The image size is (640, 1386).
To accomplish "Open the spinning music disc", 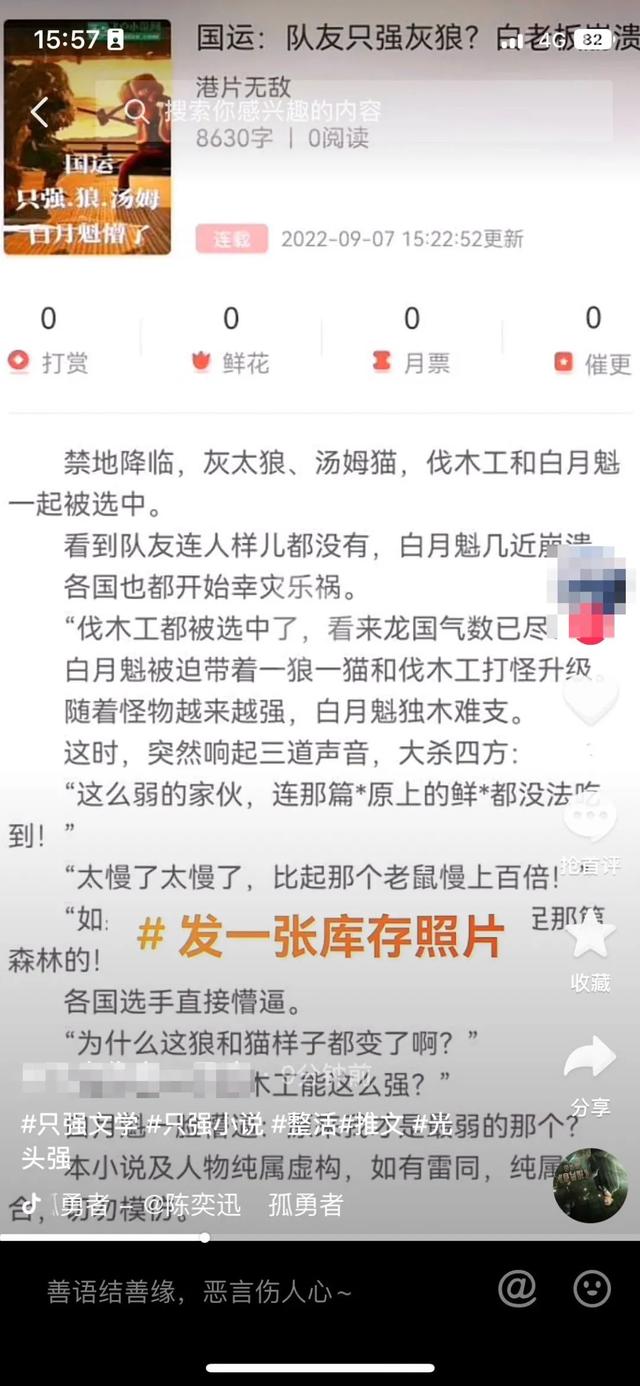I will pyautogui.click(x=590, y=1185).
